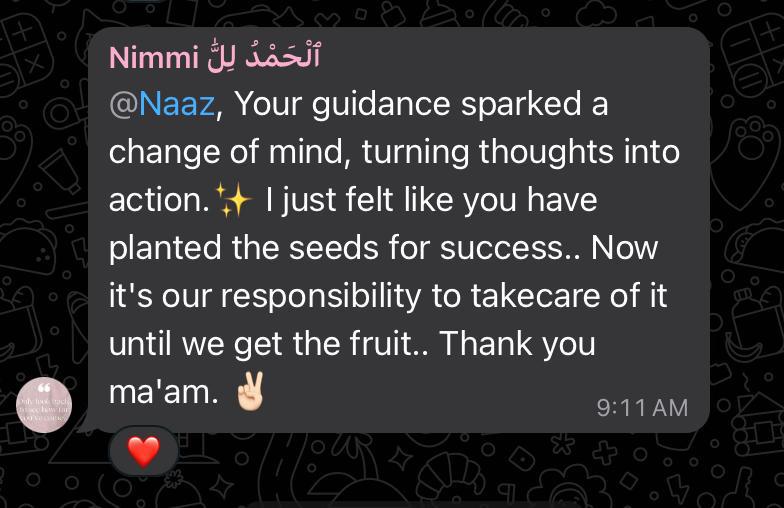This screenshot has width=784, height=508.
Task: Open the @Naaz mention link
Action: coord(162,104)
